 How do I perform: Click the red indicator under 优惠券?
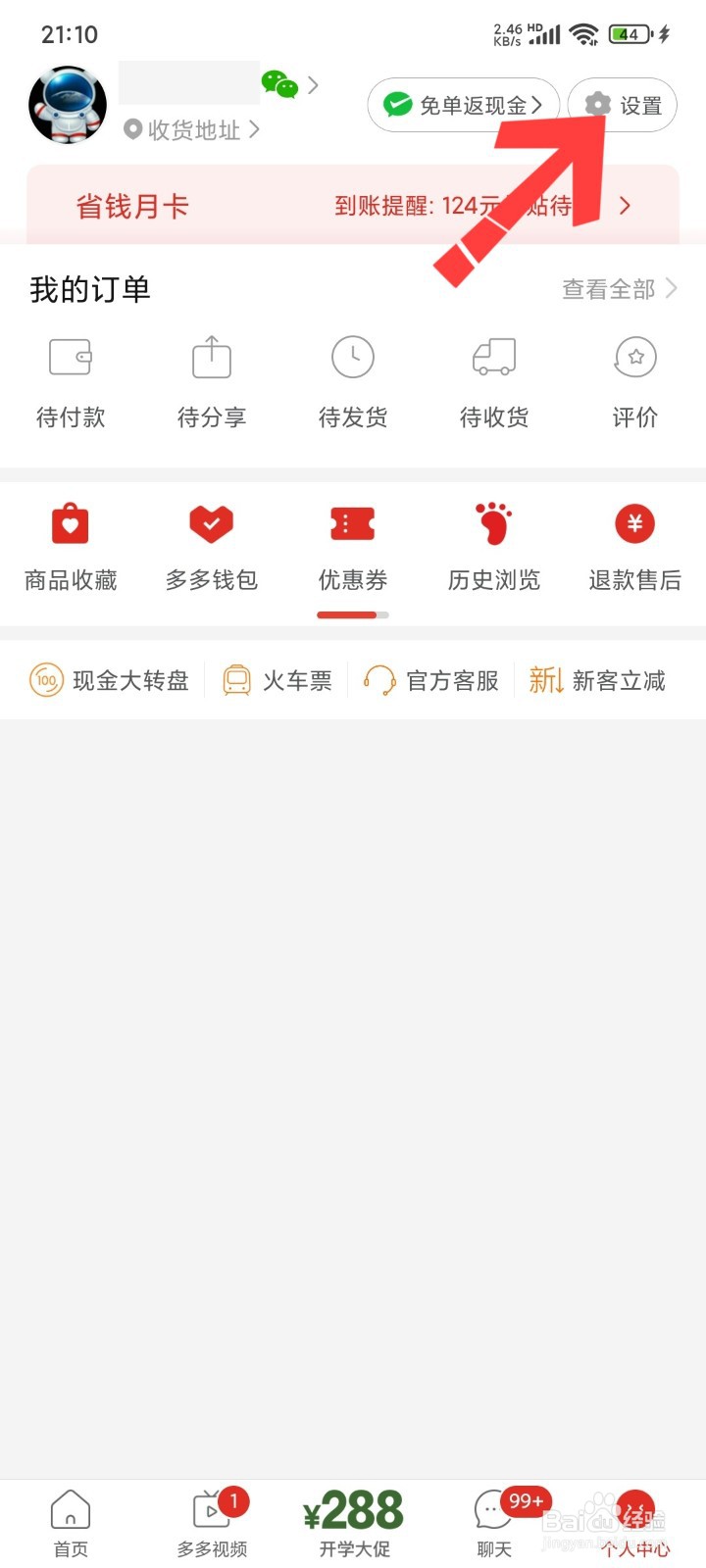pos(349,614)
